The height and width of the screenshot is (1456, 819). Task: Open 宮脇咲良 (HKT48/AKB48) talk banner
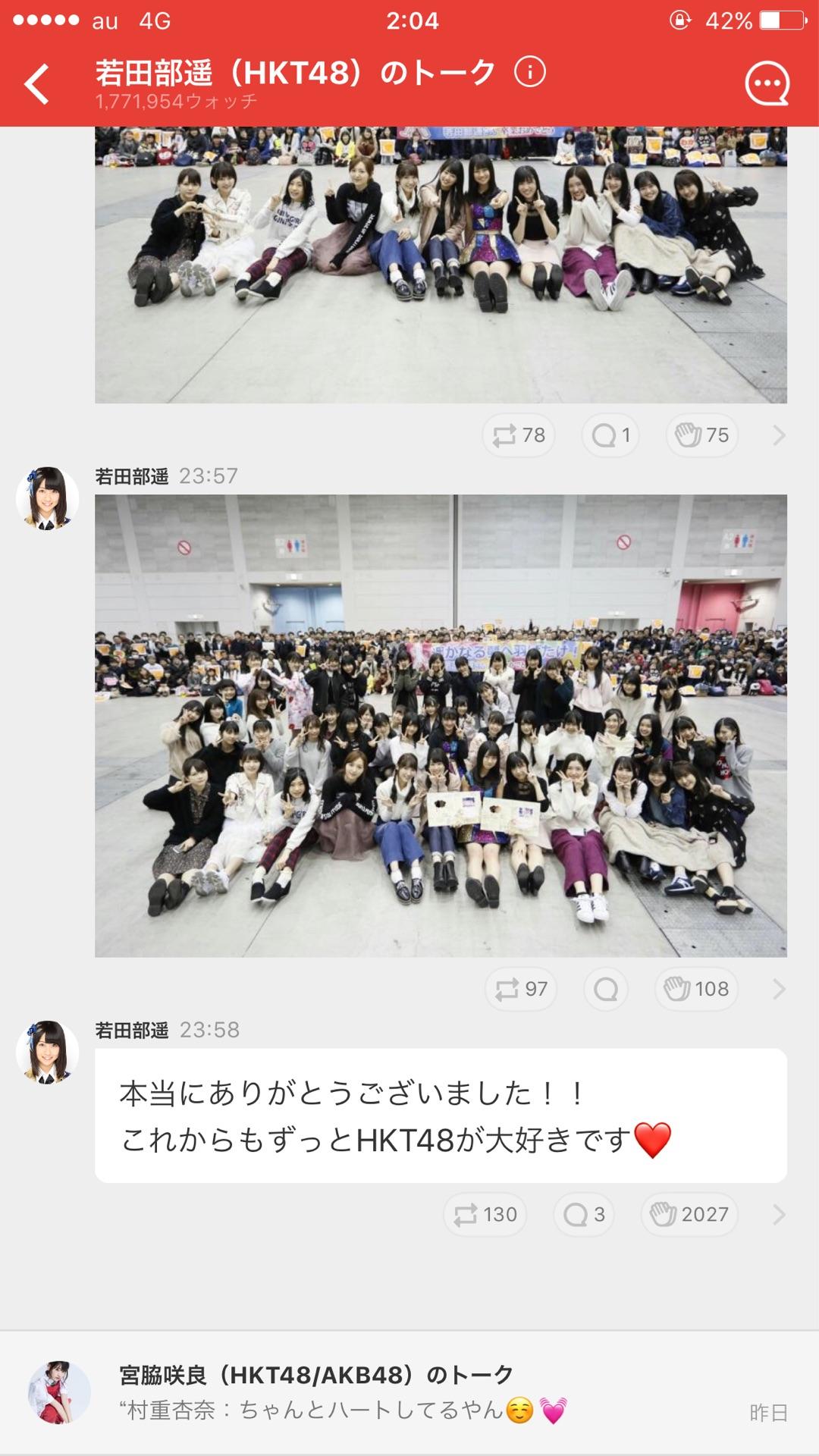[x=409, y=1392]
